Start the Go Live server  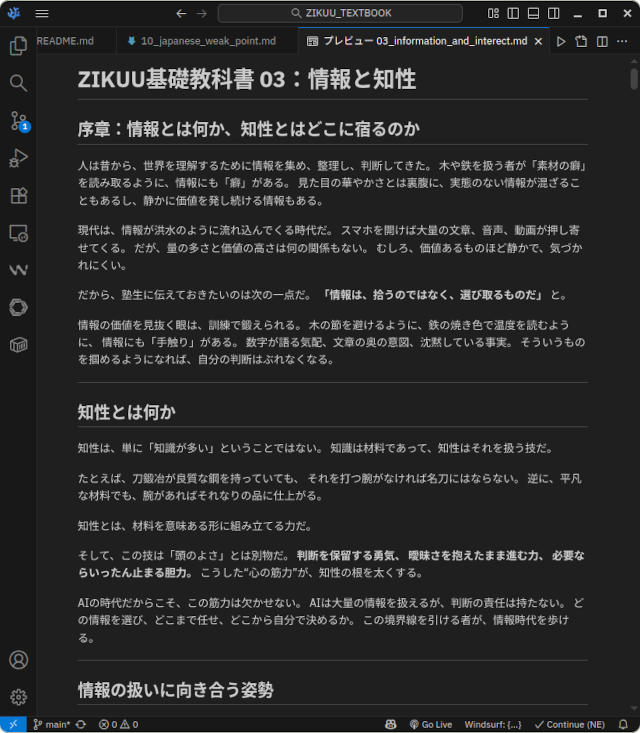430,724
